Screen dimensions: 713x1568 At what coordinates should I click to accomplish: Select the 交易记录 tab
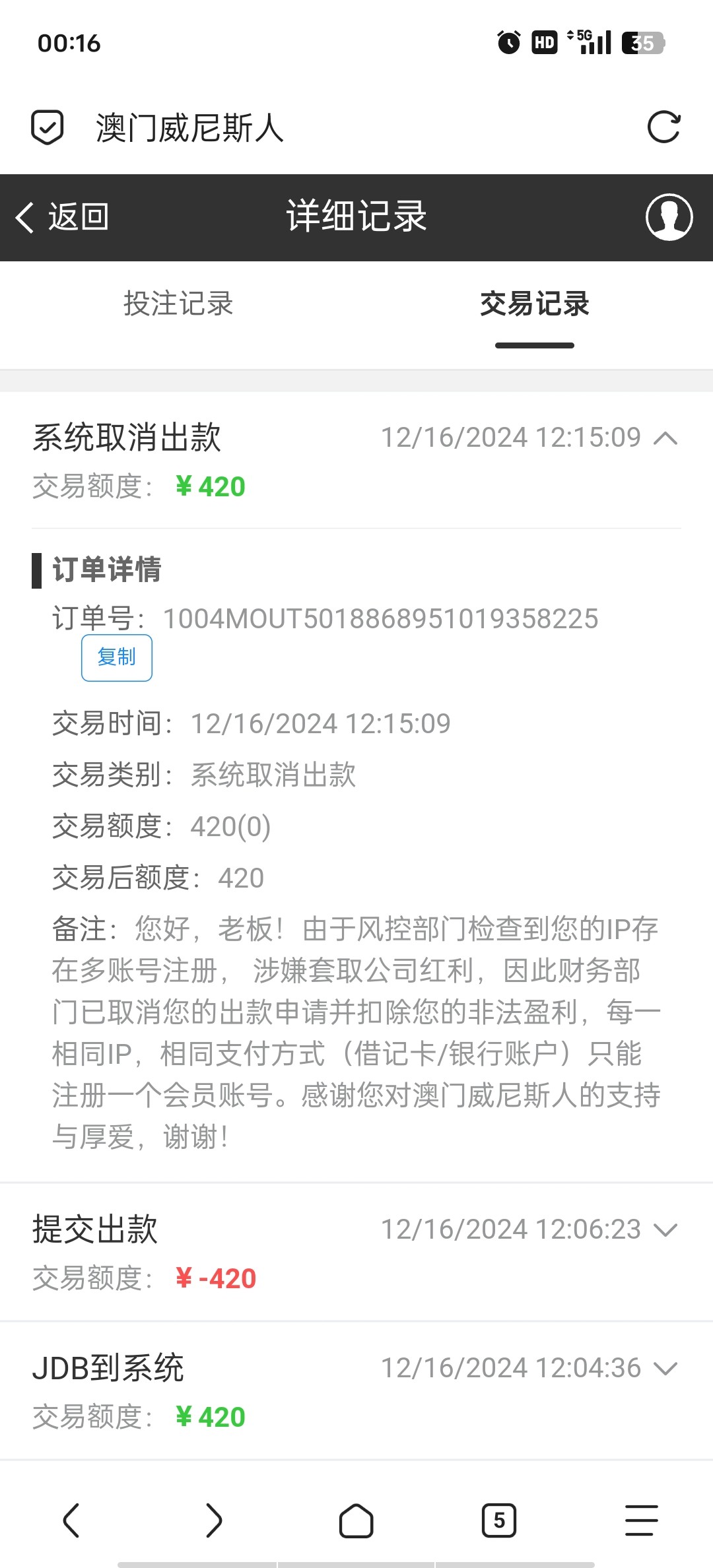(535, 304)
